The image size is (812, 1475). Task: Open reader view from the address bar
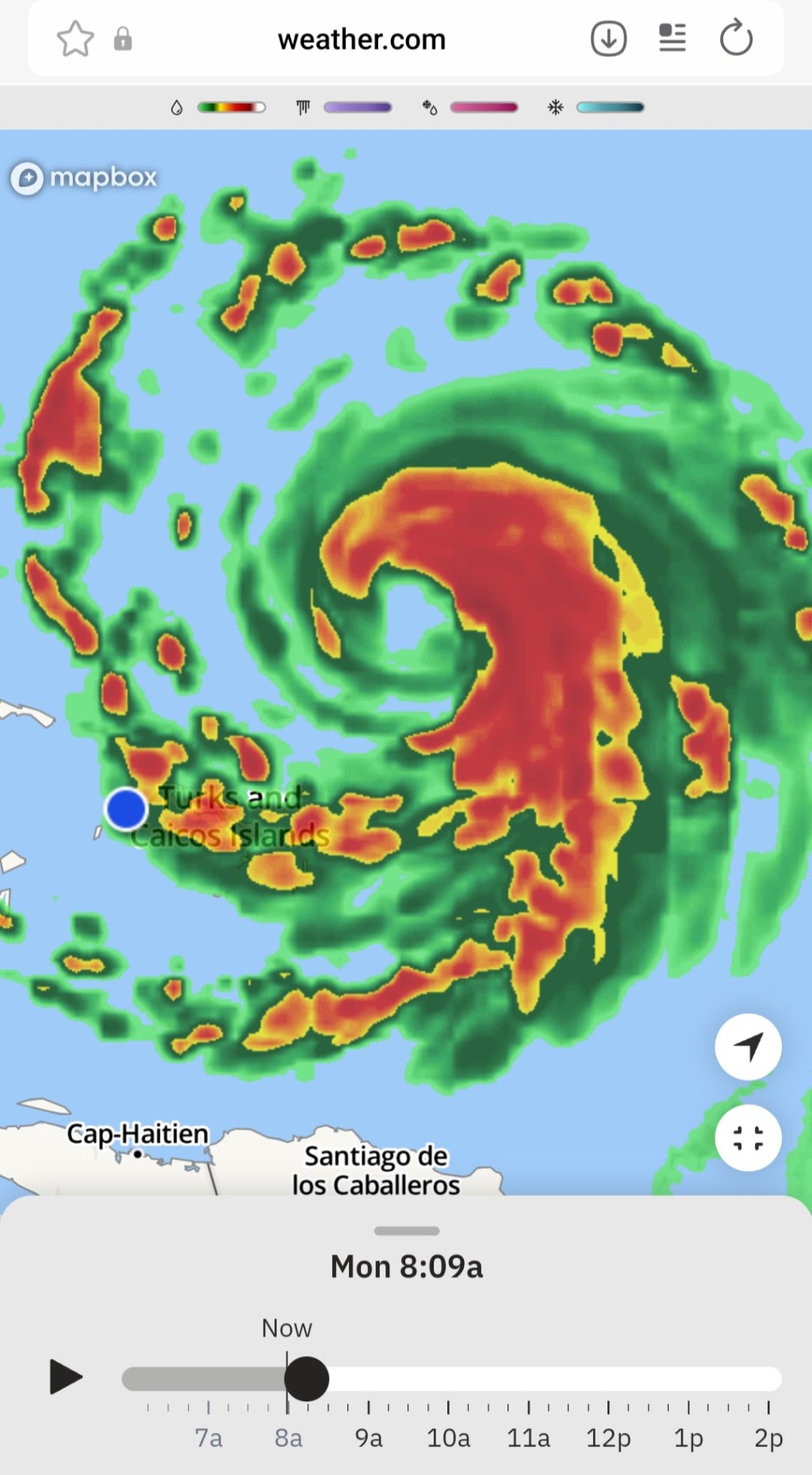point(672,38)
